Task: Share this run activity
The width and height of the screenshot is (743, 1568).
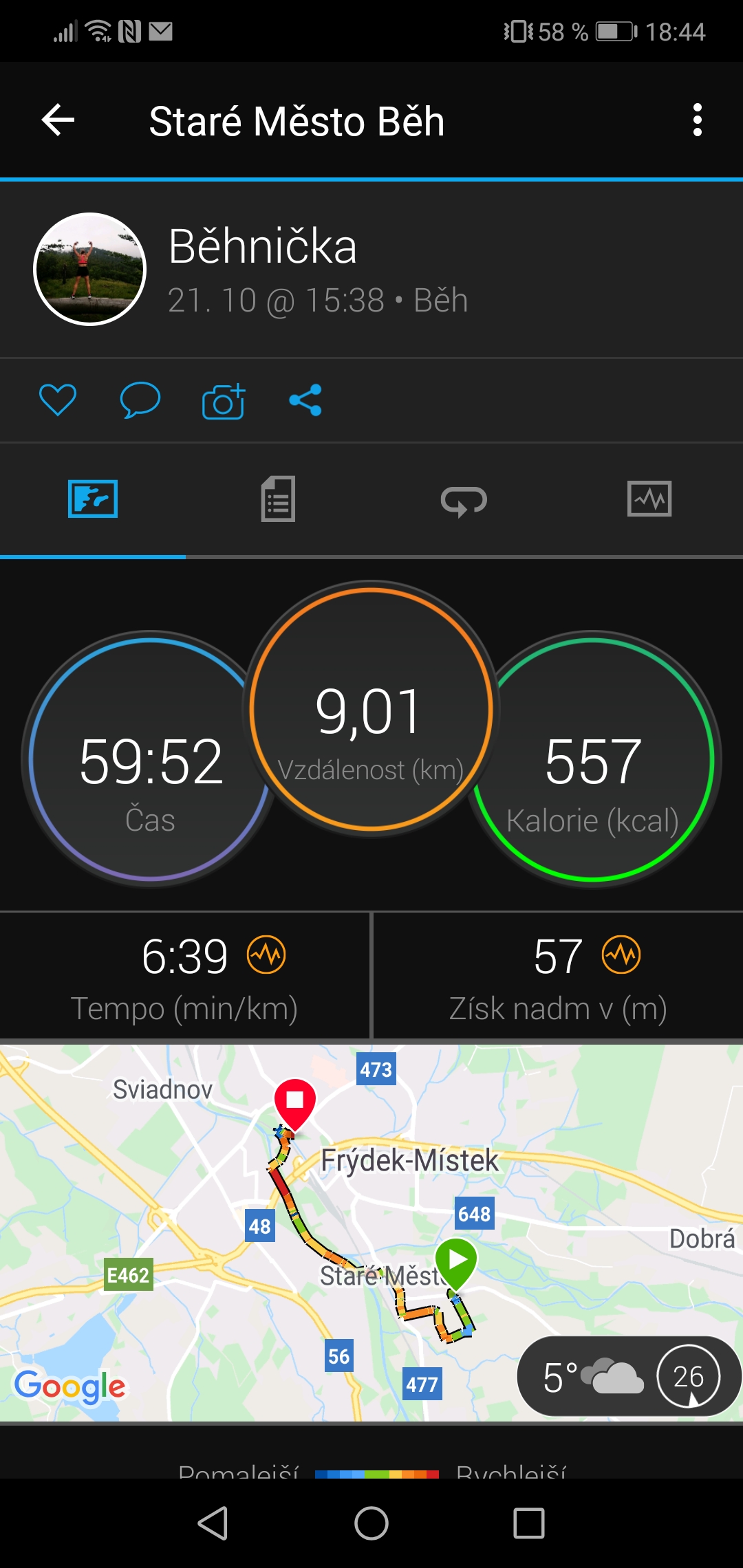Action: pos(305,400)
